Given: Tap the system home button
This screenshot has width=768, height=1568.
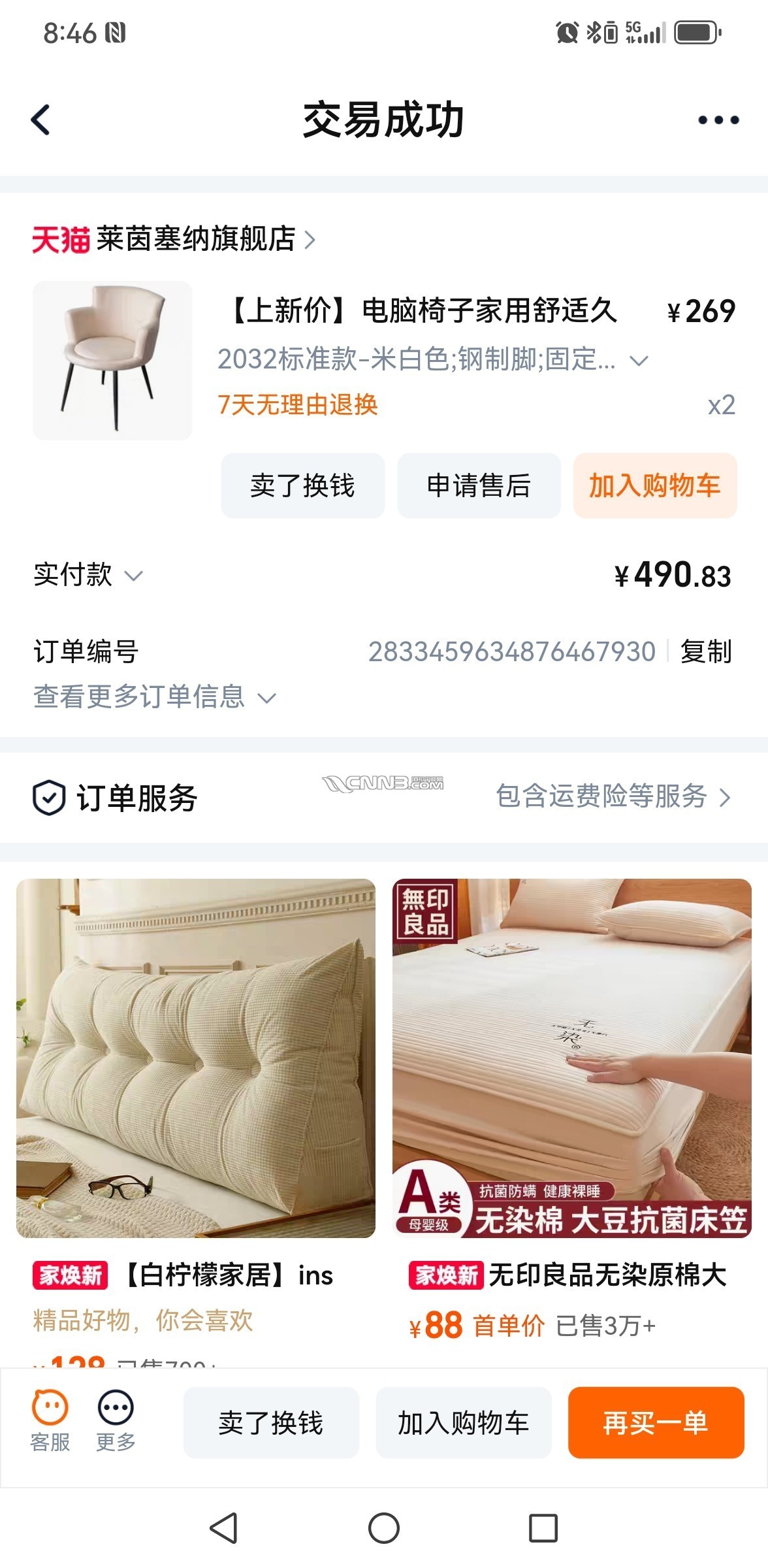Looking at the screenshot, I should 384,1528.
